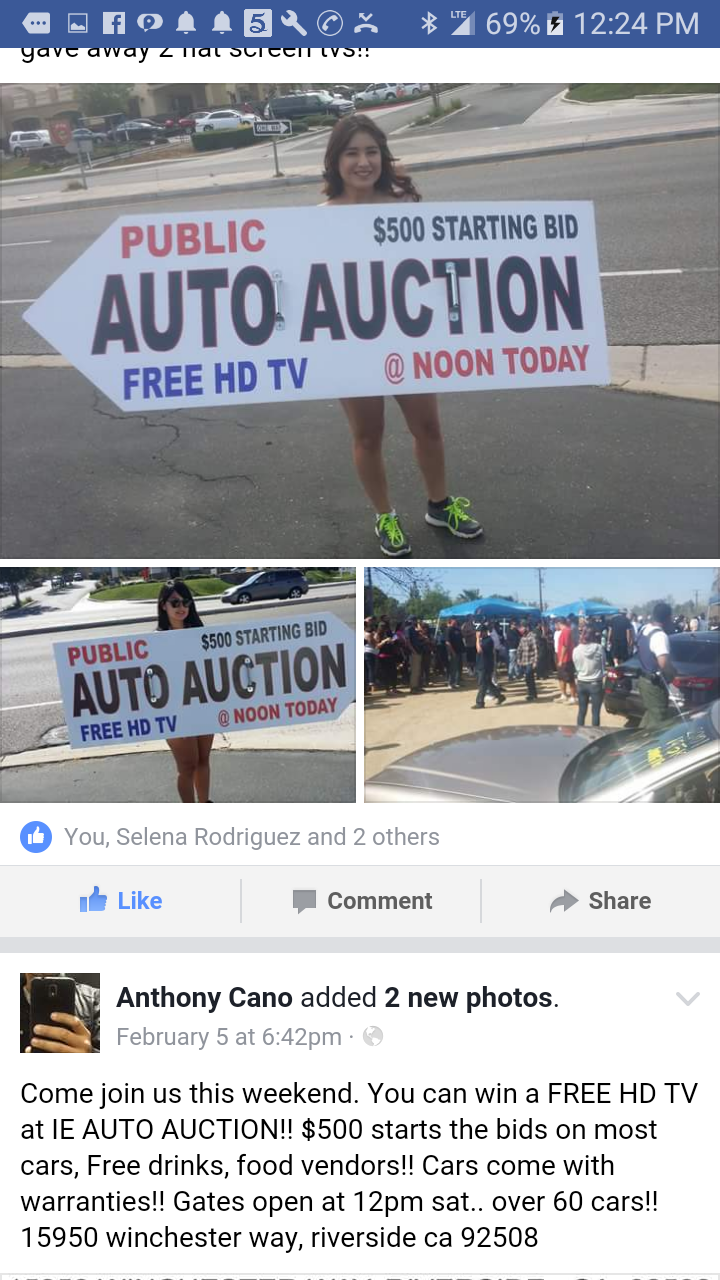
Task: Open Anthony Cano's profile picture
Action: click(x=60, y=1013)
